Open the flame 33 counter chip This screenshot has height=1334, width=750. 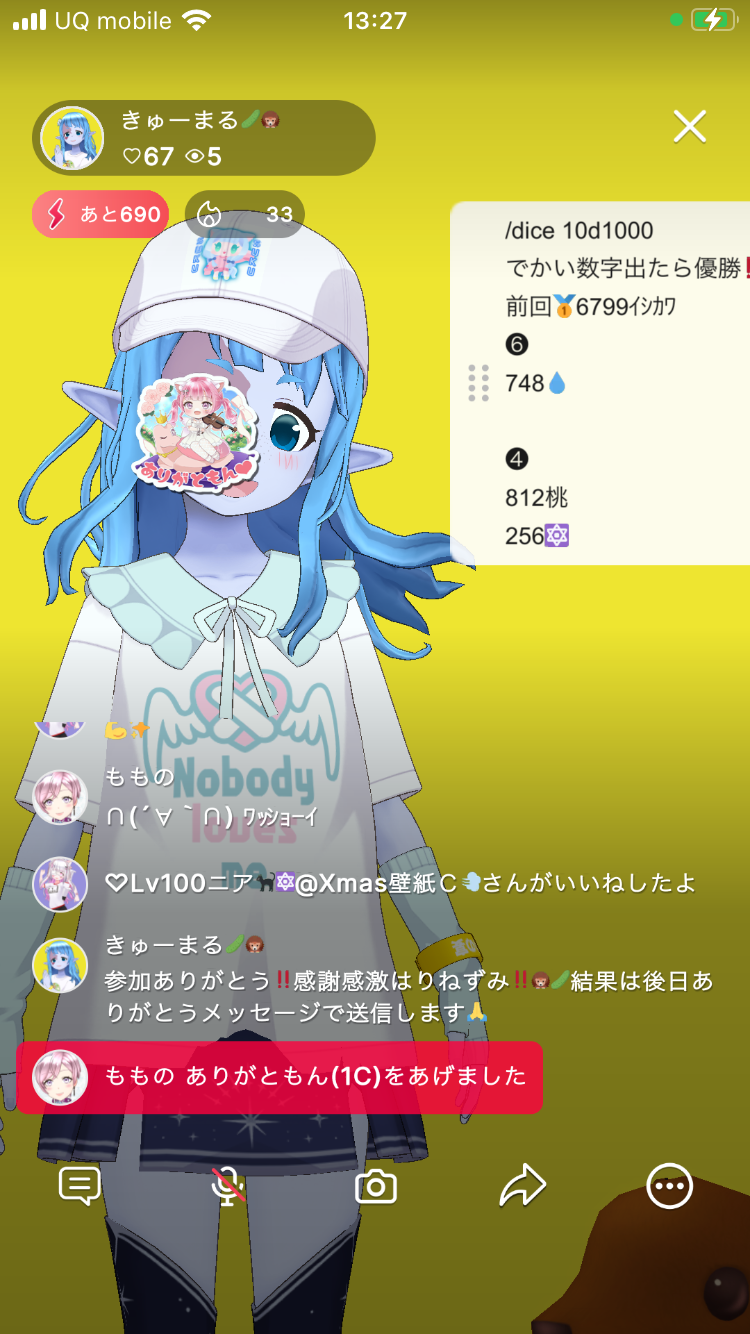click(245, 214)
